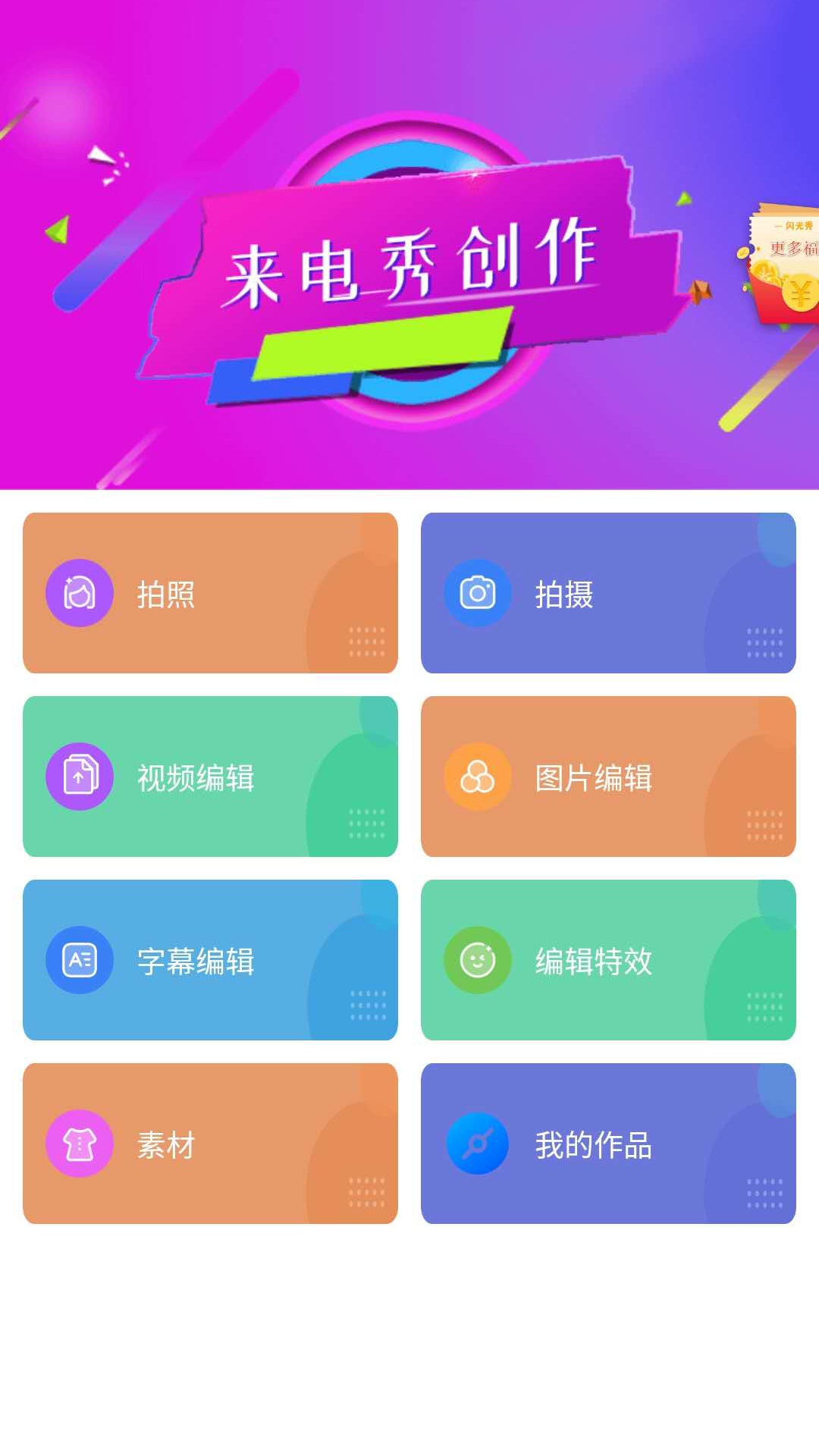
Task: Go to 字幕编辑 subtitle editing
Action: tap(210, 960)
